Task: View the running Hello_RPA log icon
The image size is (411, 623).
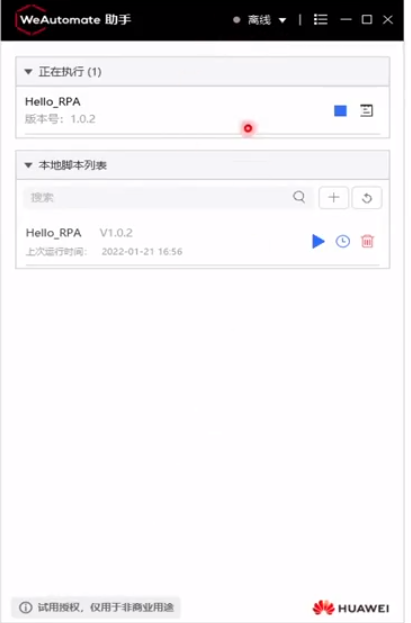Action: (x=366, y=110)
